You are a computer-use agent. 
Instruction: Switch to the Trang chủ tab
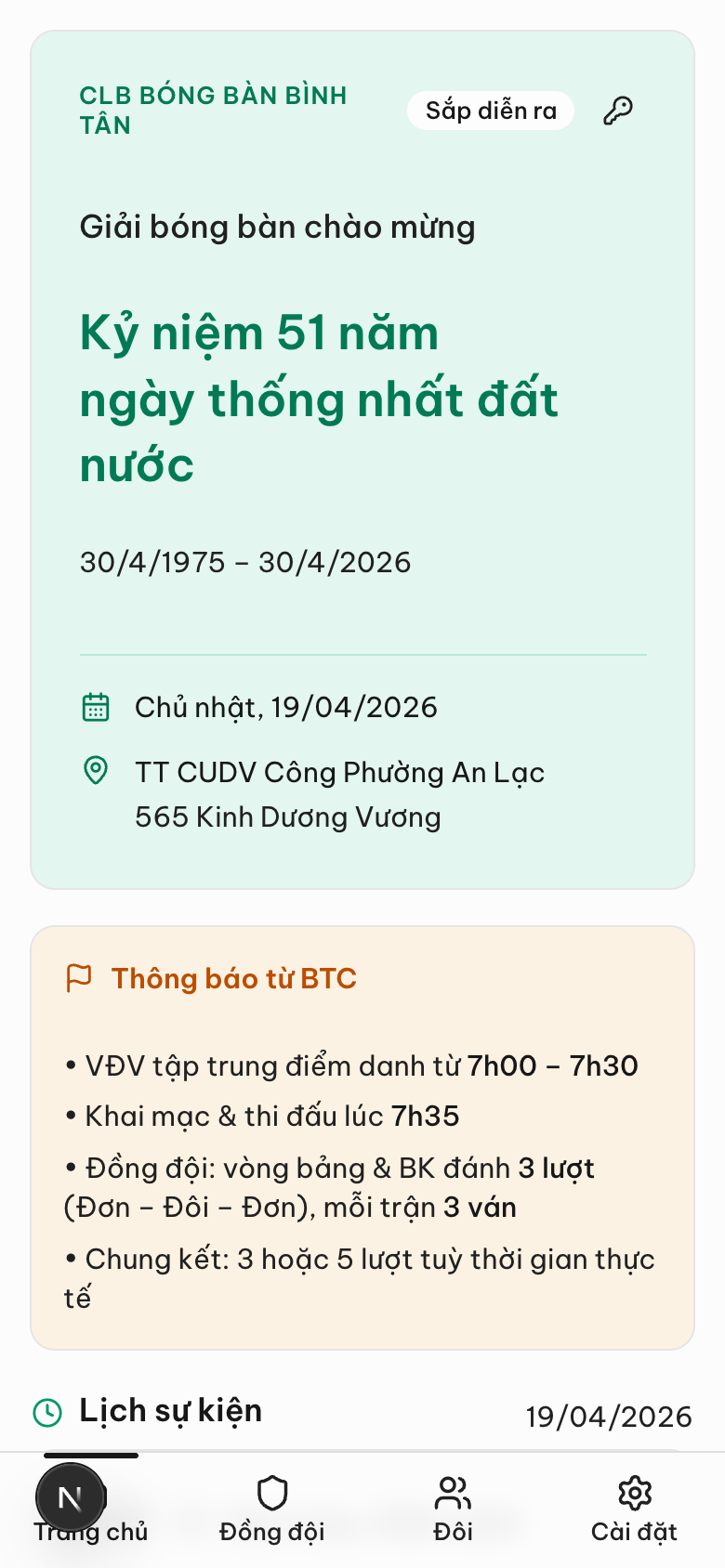tap(125, 1532)
